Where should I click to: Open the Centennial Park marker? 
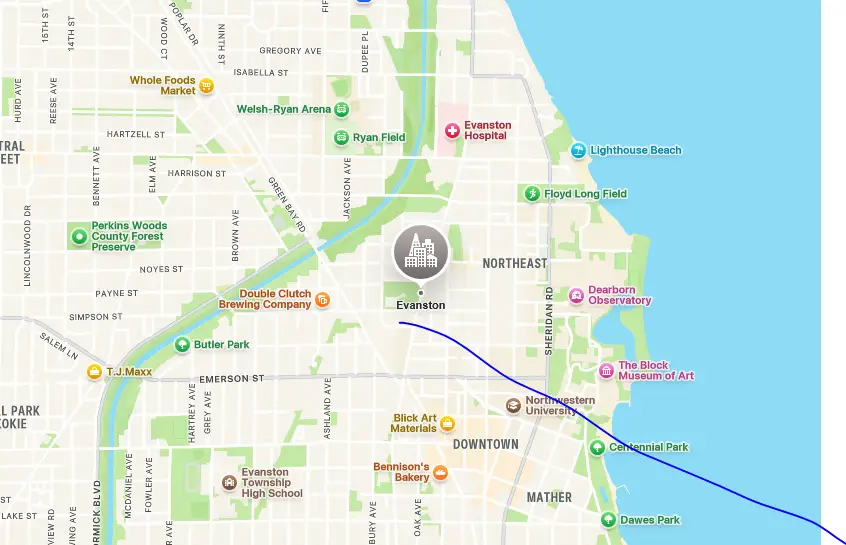click(x=597, y=447)
